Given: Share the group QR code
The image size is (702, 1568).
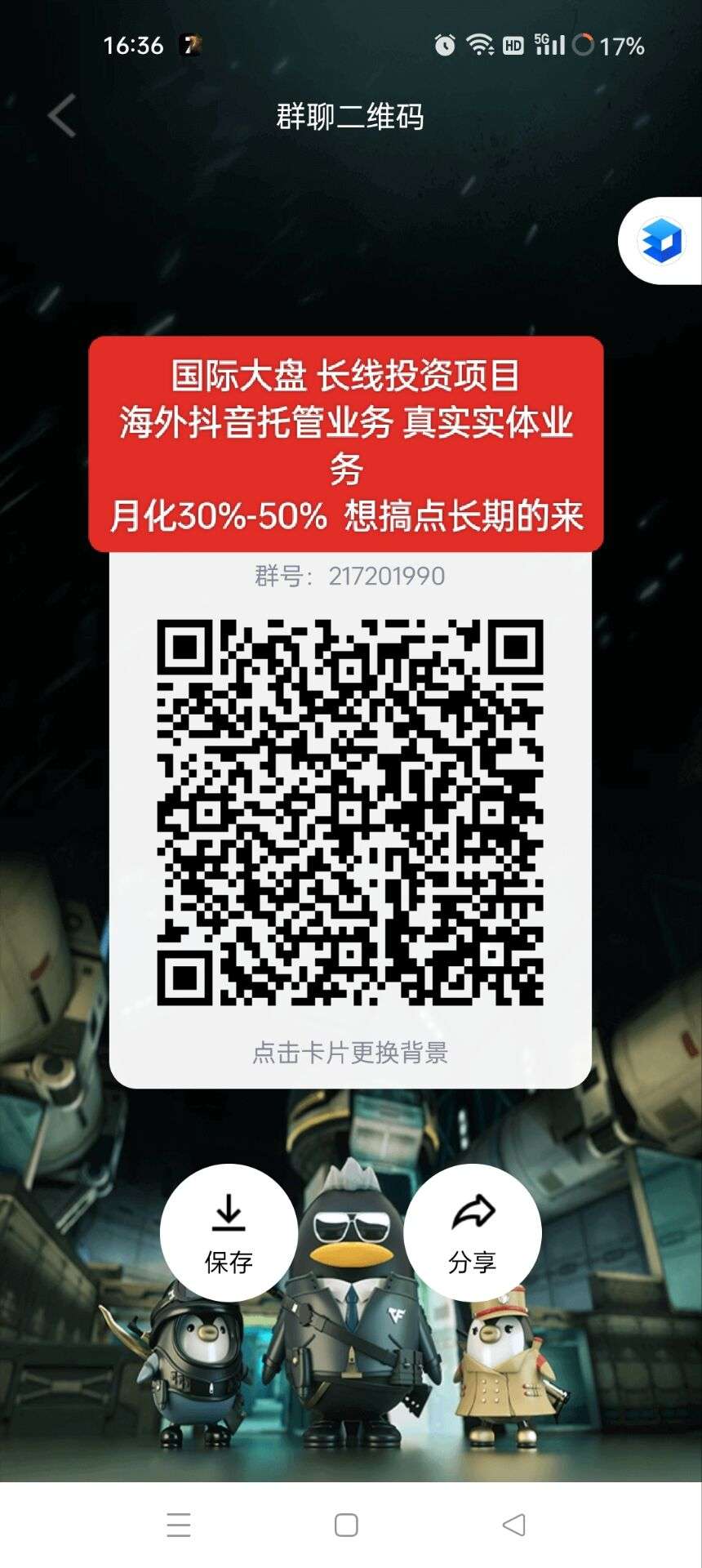Looking at the screenshot, I should 472,1232.
